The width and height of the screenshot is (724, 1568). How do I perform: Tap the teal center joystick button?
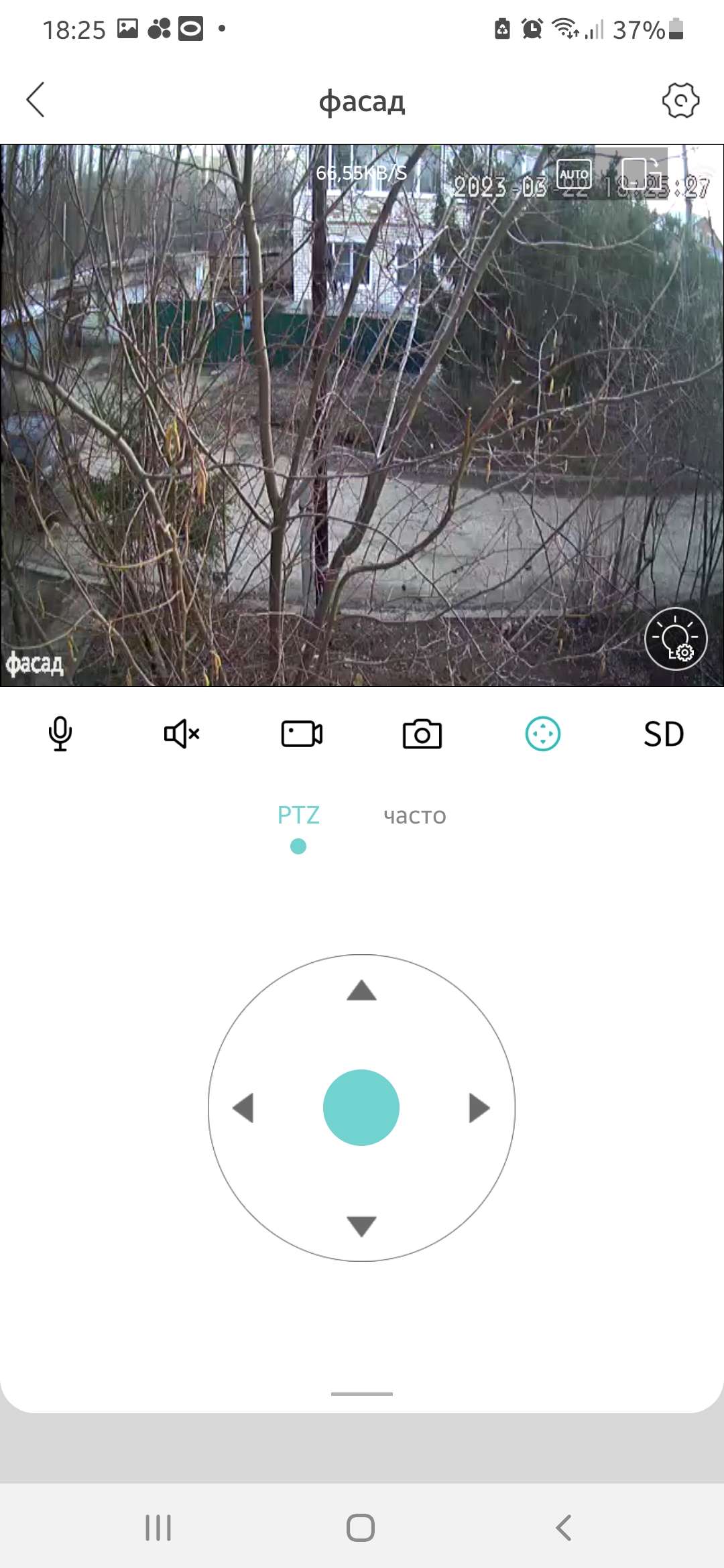click(x=361, y=1108)
